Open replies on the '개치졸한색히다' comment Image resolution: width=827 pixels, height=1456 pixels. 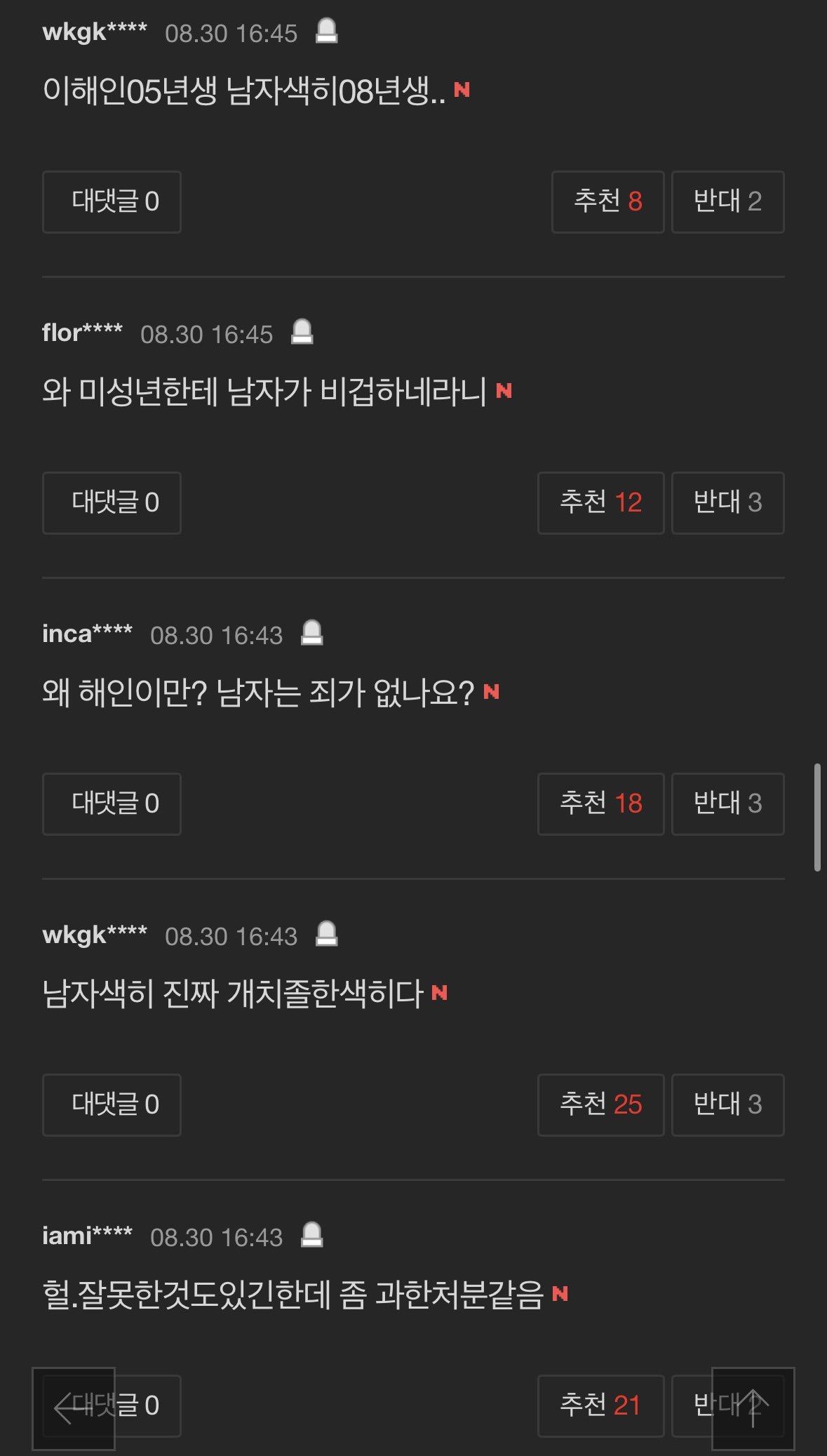click(x=112, y=1105)
